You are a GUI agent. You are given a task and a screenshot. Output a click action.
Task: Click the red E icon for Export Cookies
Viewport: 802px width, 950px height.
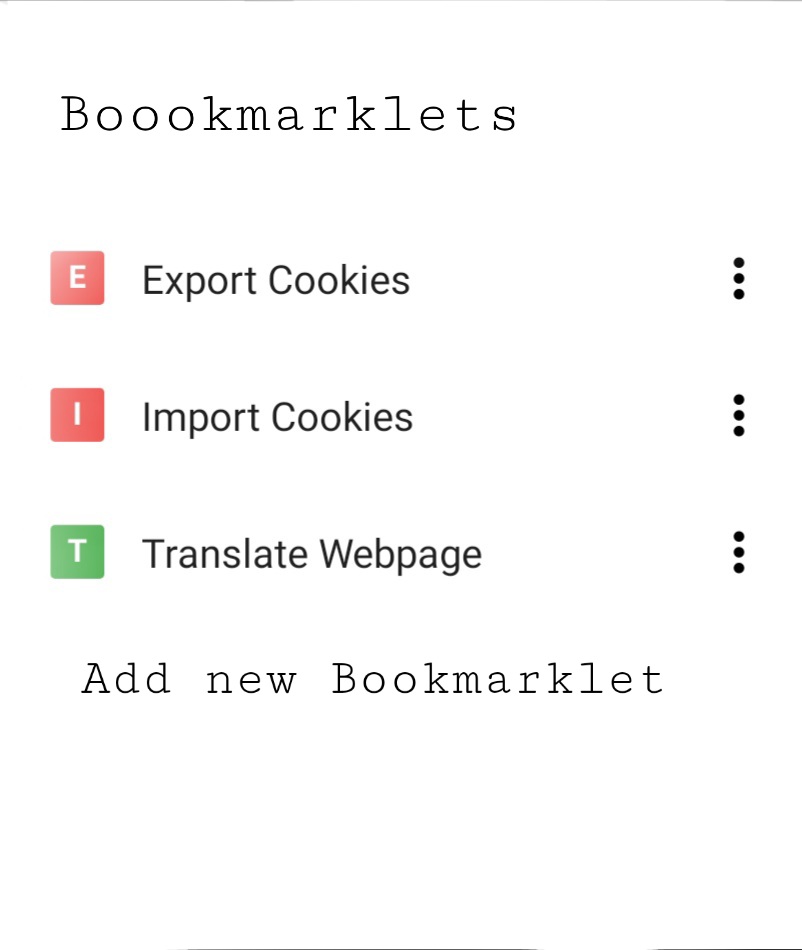[x=77, y=279]
